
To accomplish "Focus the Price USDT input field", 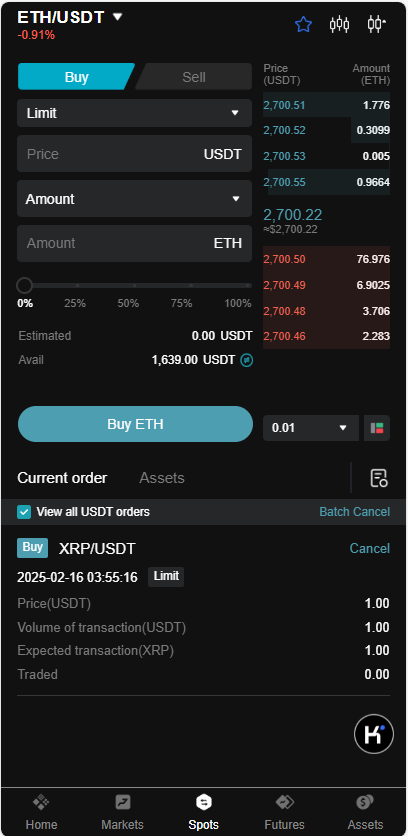I will point(134,154).
